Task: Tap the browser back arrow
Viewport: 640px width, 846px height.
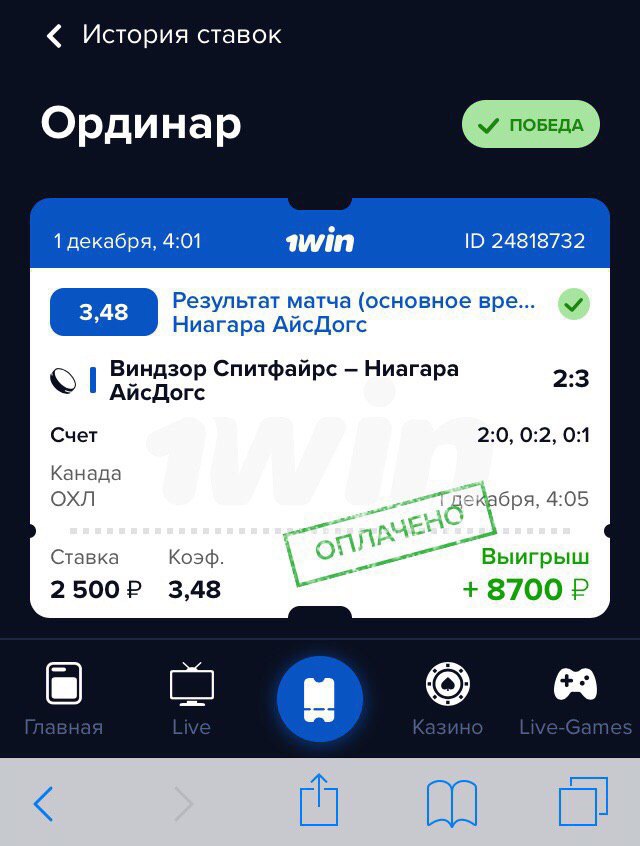Action: click(x=43, y=803)
